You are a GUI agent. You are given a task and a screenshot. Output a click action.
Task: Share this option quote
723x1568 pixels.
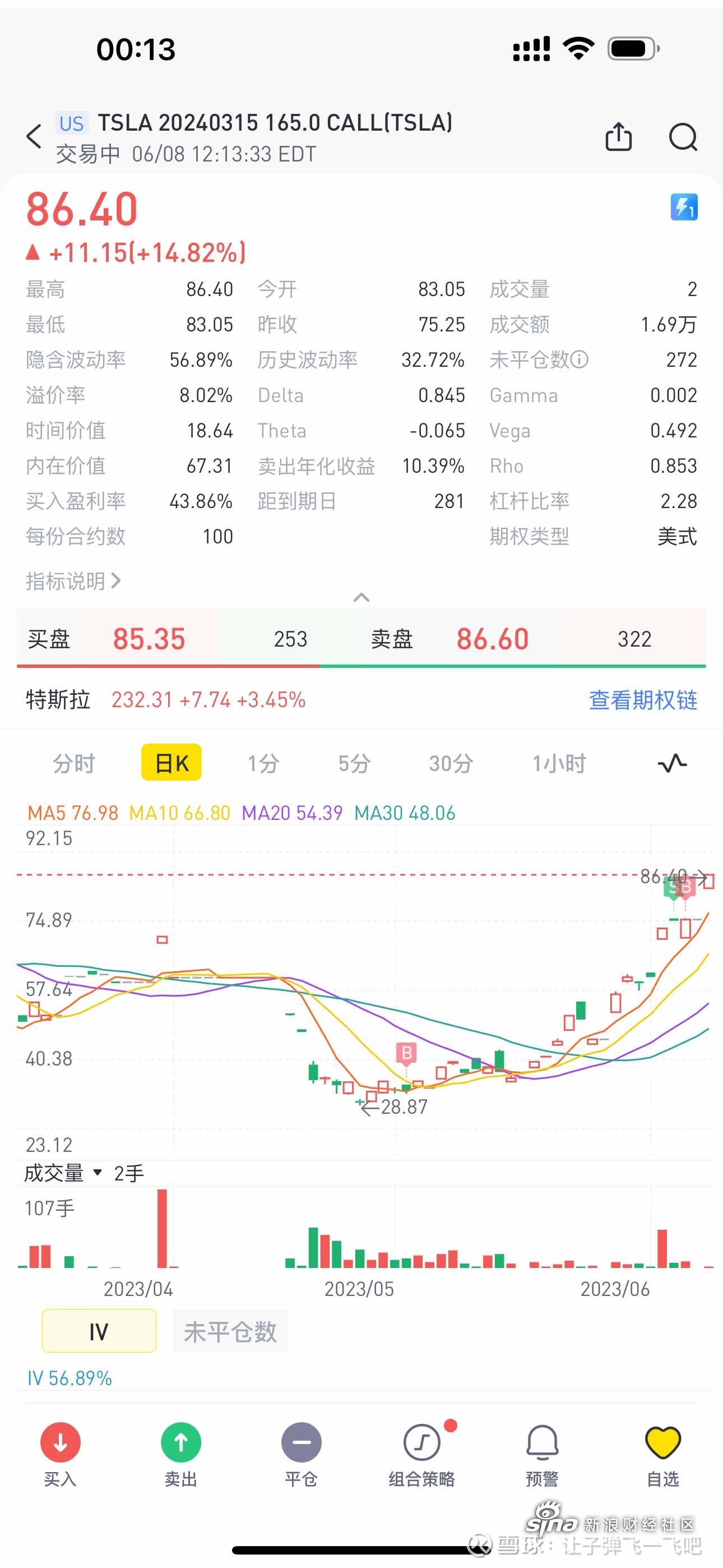(x=618, y=136)
